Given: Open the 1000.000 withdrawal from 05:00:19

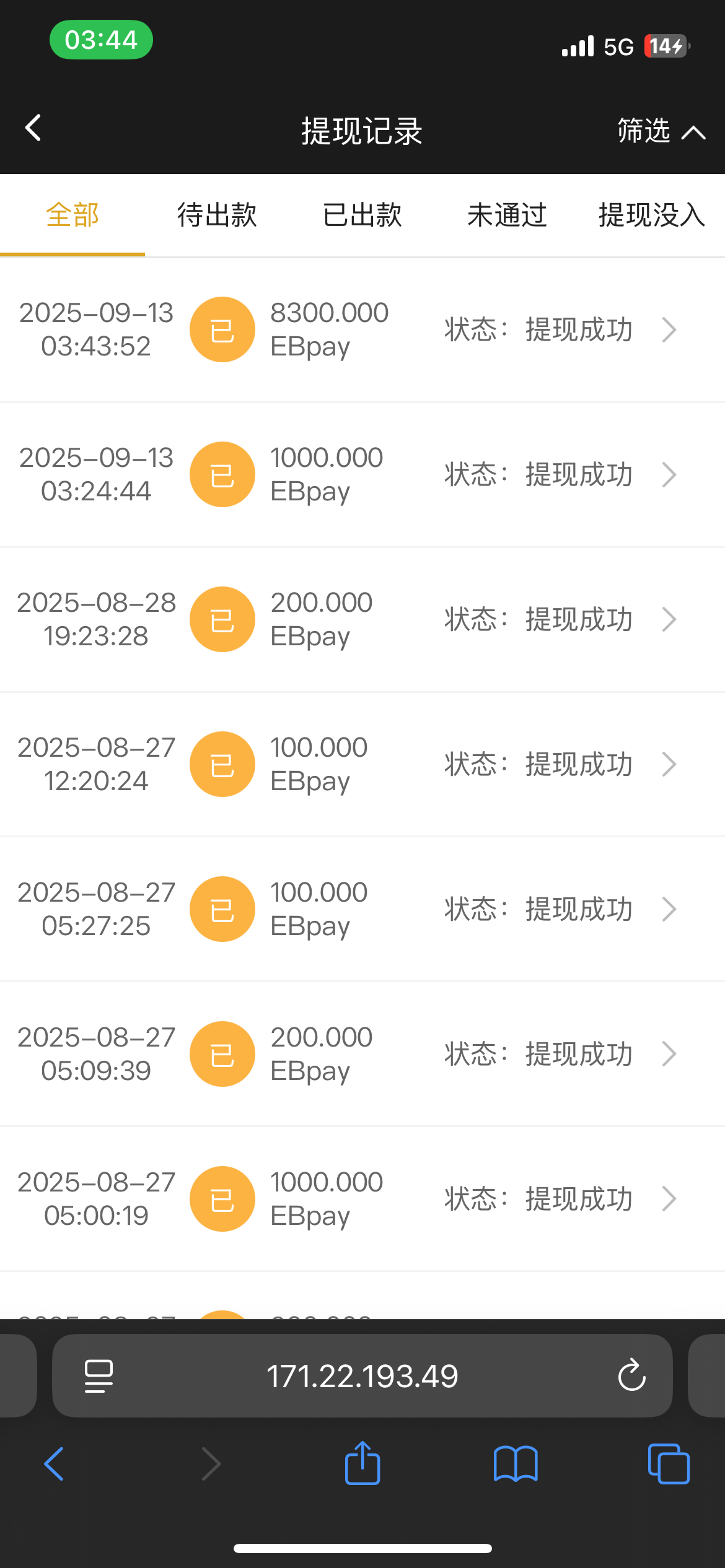Looking at the screenshot, I should pyautogui.click(x=362, y=1199).
